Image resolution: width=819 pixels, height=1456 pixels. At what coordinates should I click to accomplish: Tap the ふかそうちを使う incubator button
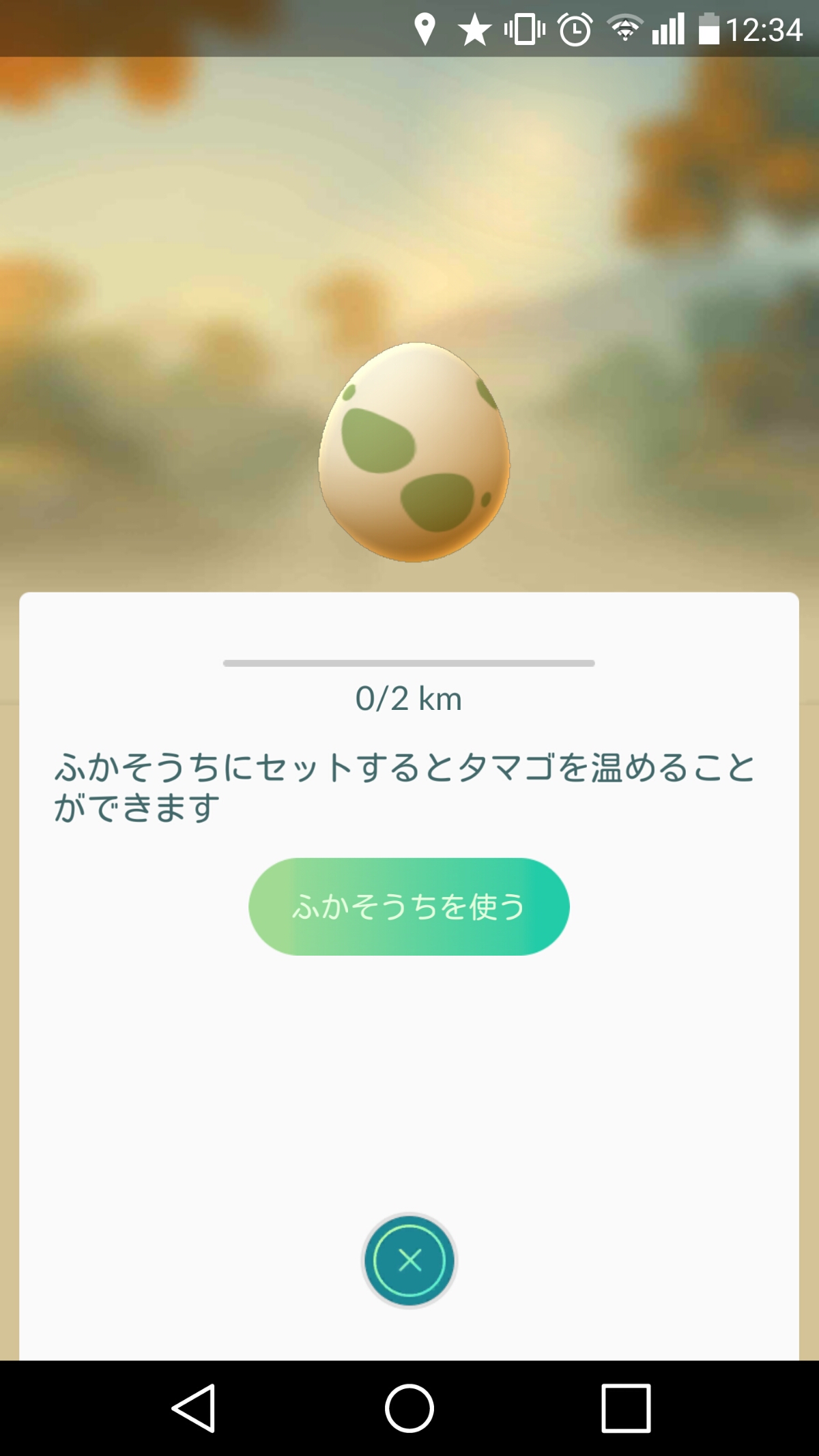409,906
